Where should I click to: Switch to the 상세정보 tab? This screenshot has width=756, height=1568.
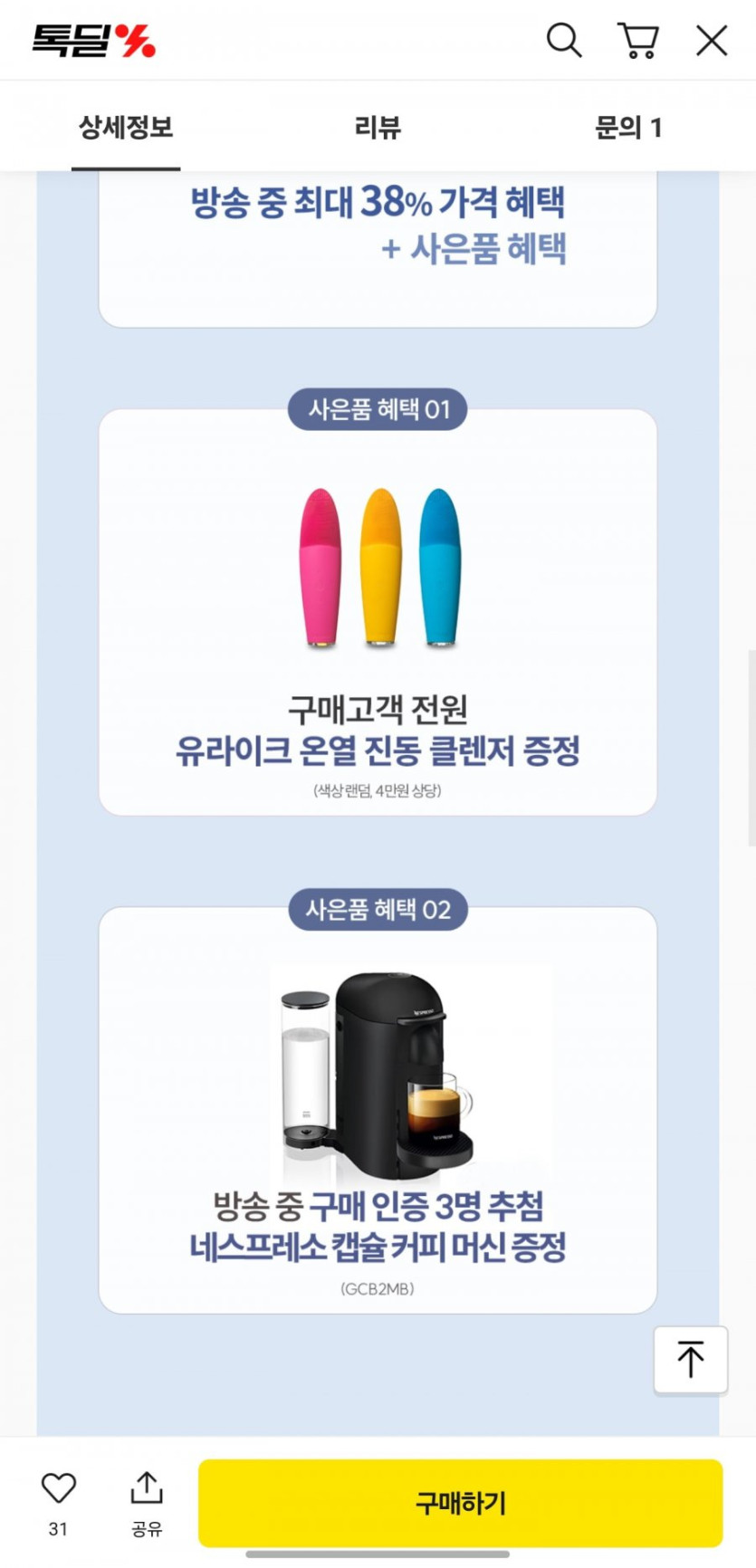pyautogui.click(x=126, y=128)
